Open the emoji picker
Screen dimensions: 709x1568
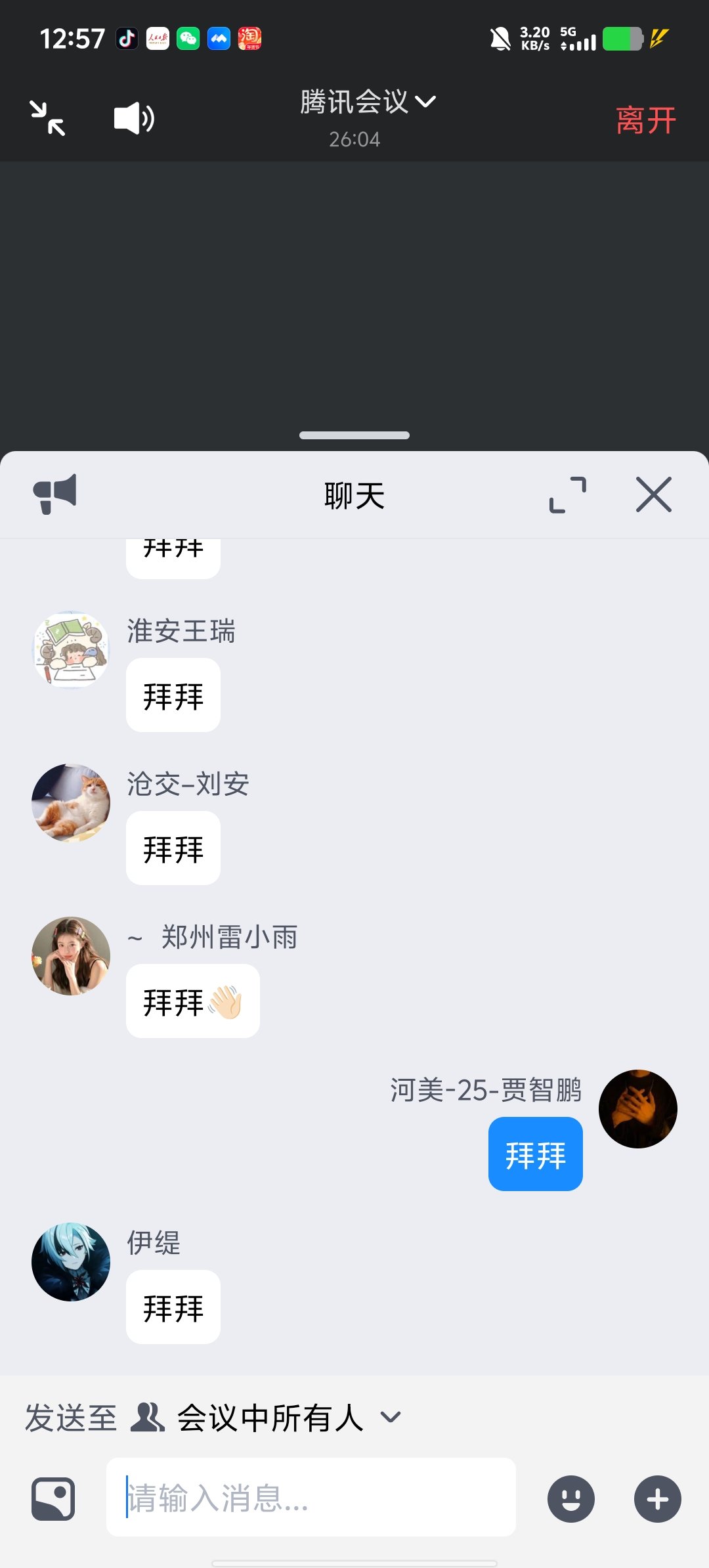coord(570,1499)
